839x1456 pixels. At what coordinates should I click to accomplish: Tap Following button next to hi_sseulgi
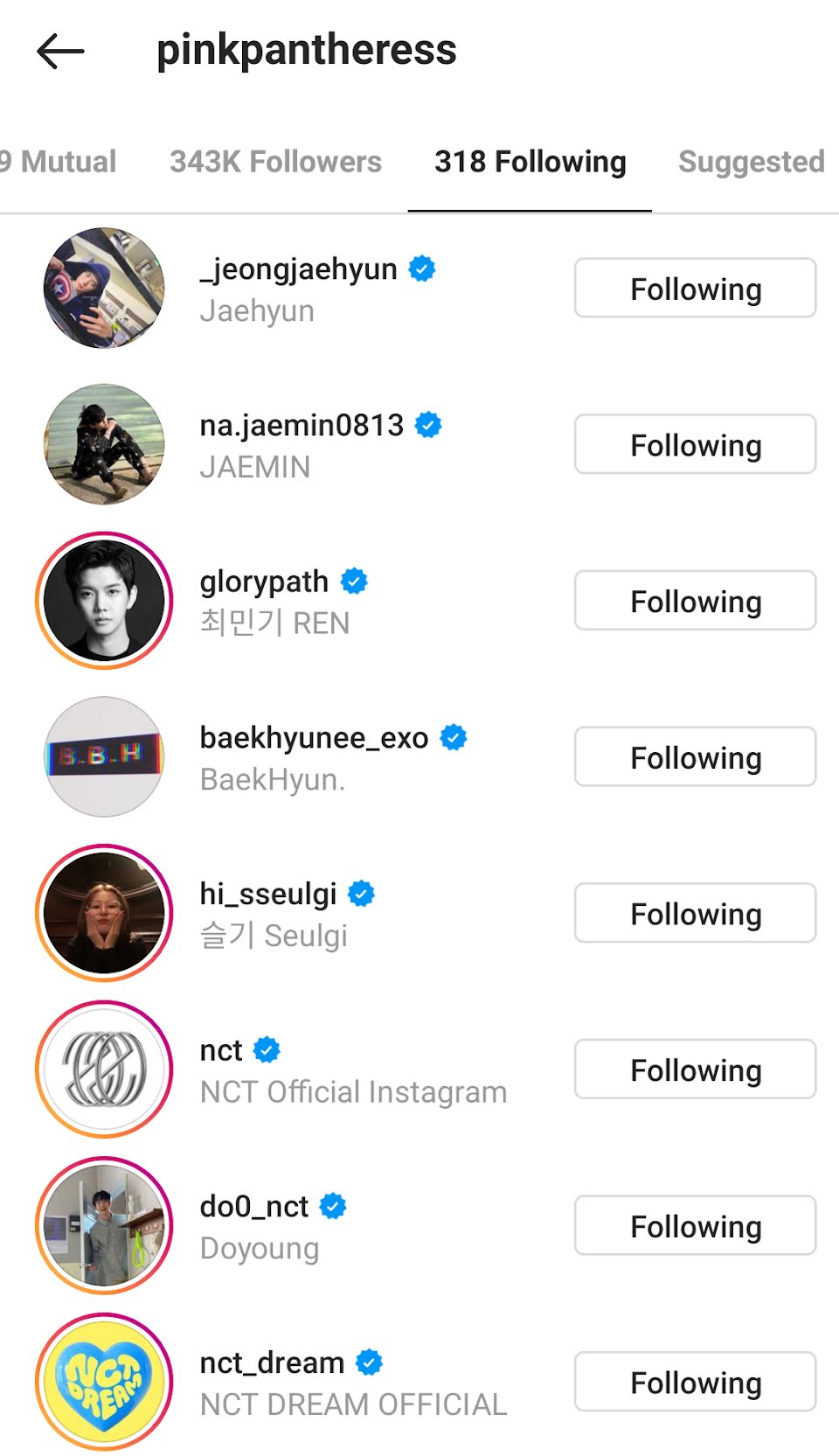coord(695,914)
